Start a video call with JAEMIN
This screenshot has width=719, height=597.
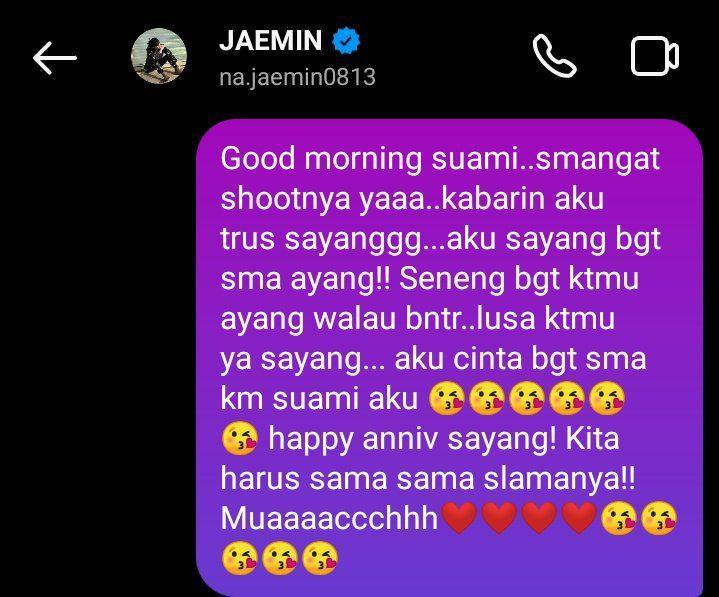[655, 57]
